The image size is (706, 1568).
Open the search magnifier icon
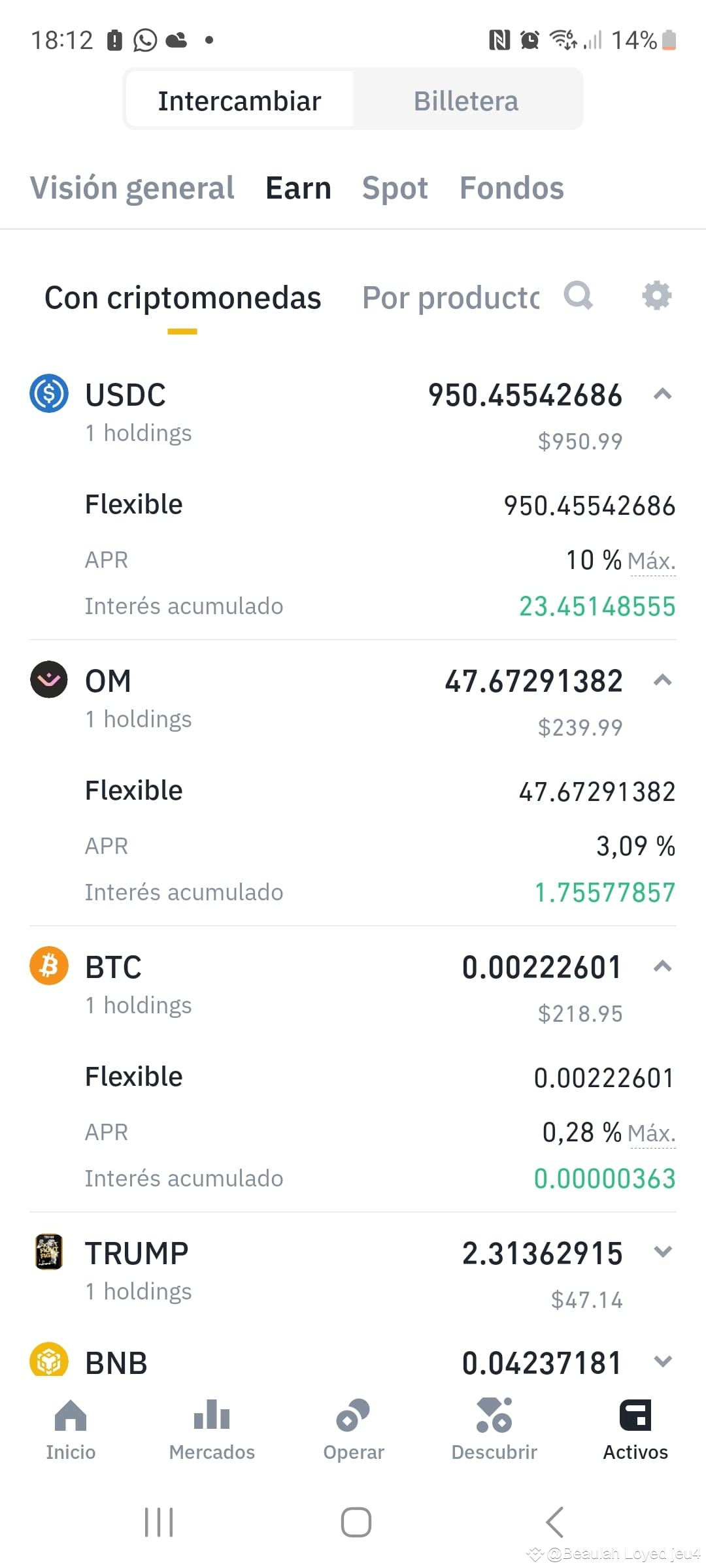579,296
